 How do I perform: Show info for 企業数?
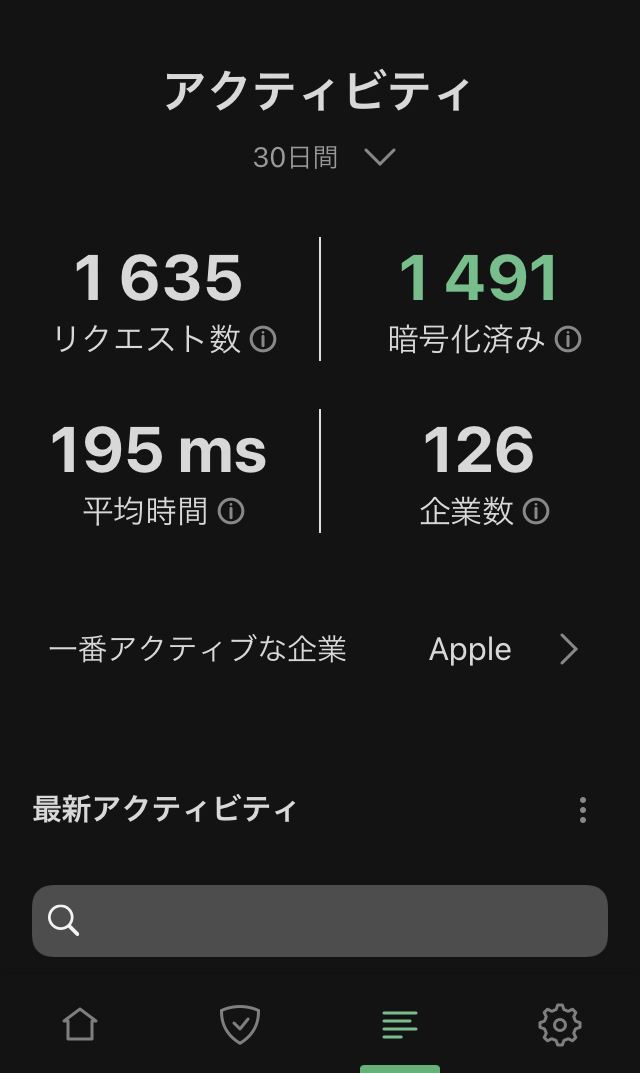pos(536,511)
